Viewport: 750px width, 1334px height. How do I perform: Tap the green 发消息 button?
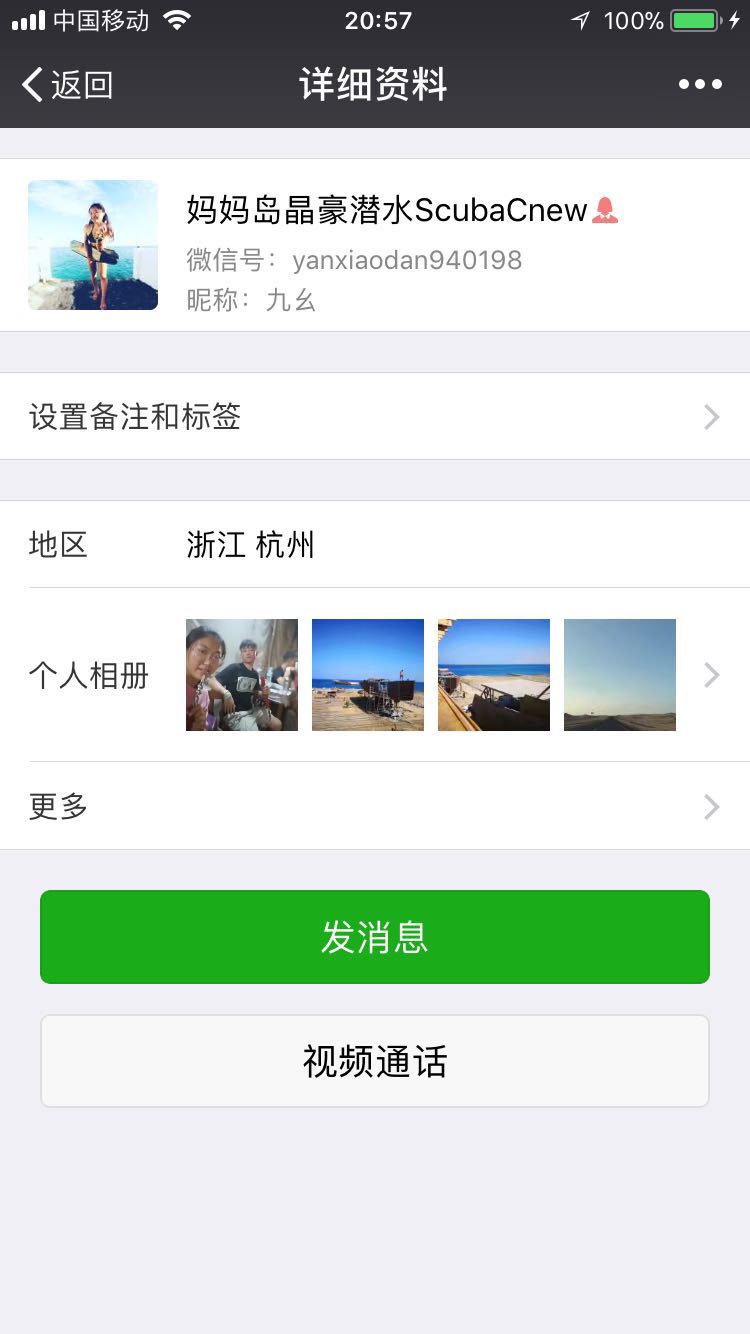(375, 937)
